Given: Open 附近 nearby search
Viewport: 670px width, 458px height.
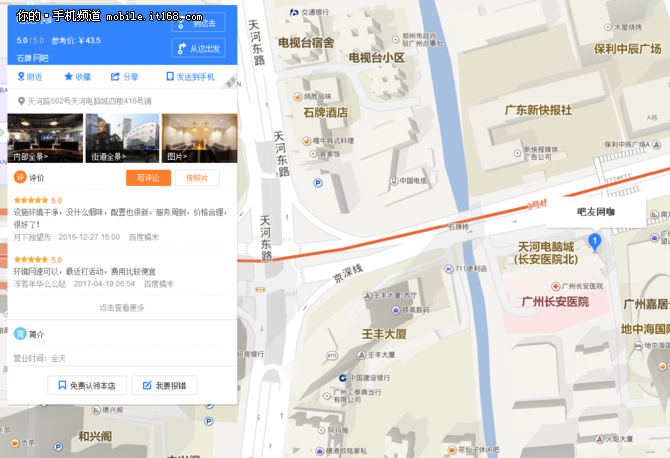Looking at the screenshot, I should pos(29,77).
